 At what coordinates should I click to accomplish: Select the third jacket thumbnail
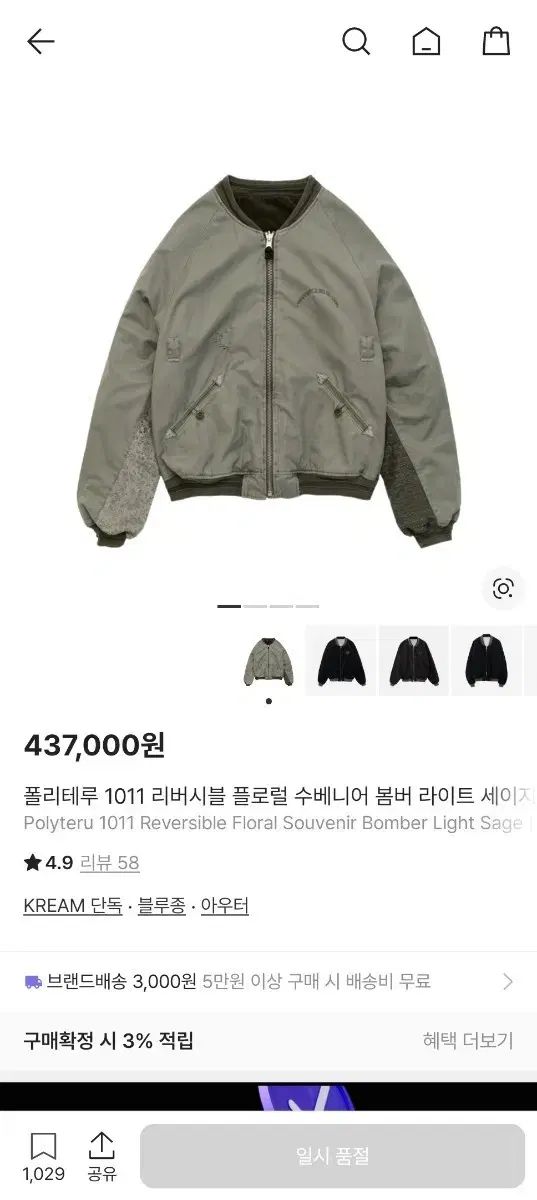pos(414,661)
